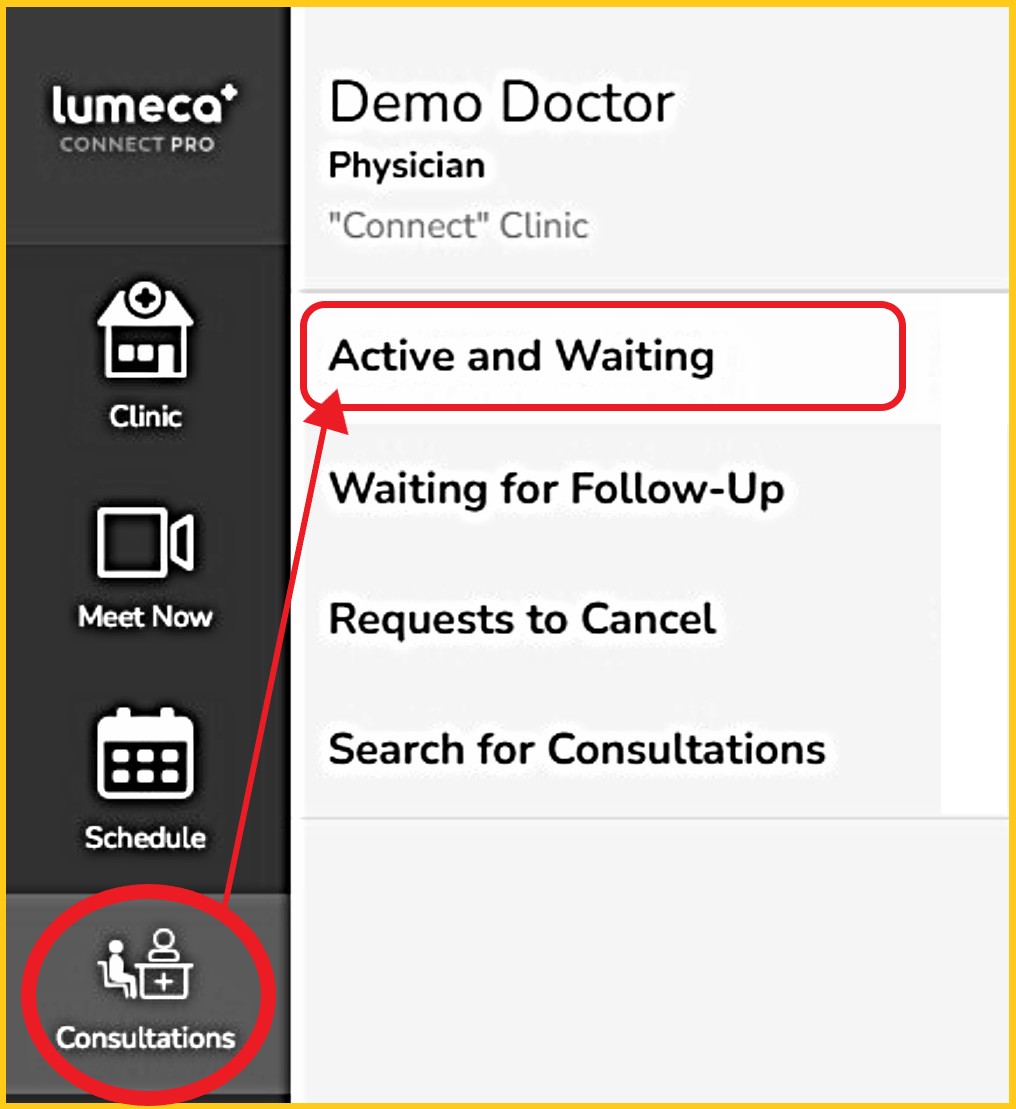Switch to the Consultations section
This screenshot has width=1016, height=1109.
[x=146, y=992]
